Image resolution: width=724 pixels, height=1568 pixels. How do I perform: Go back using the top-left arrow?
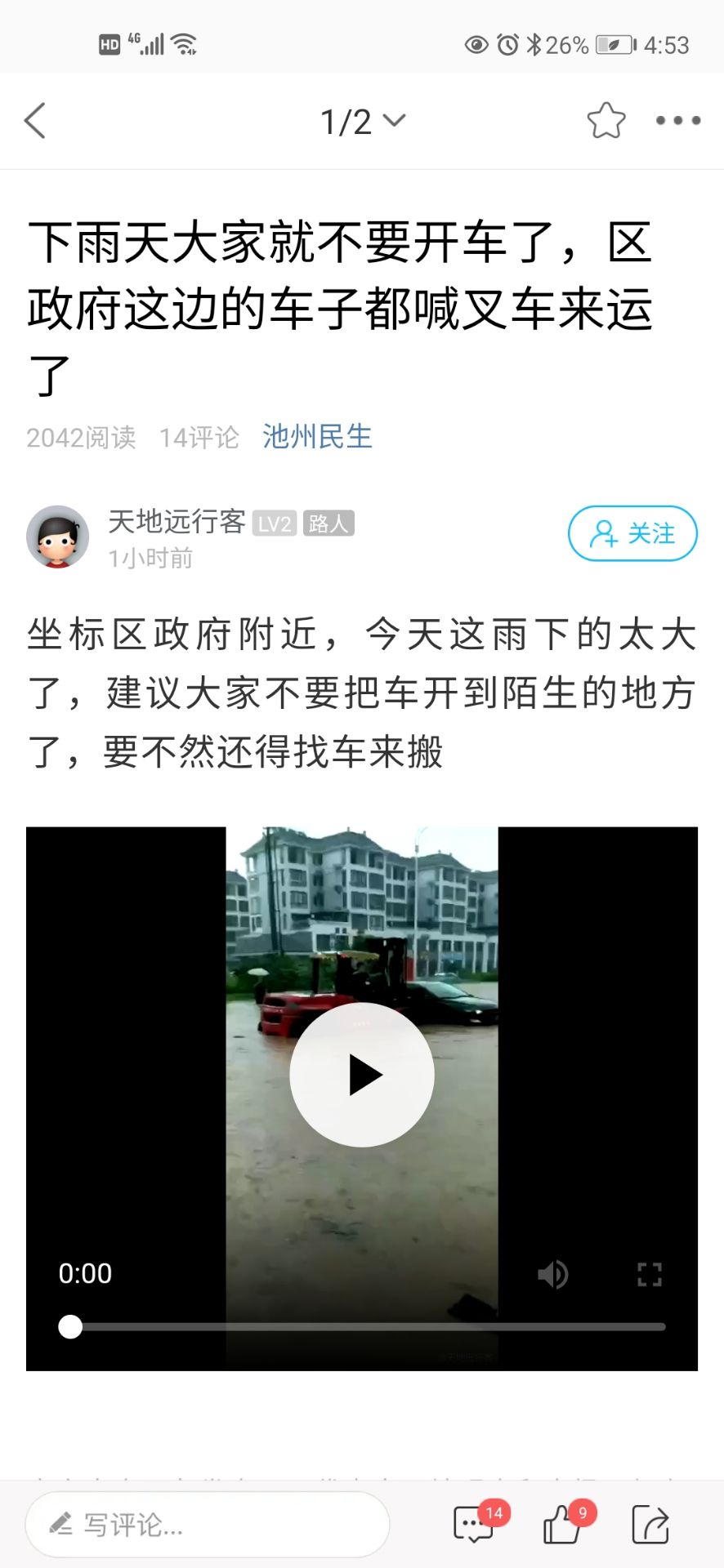pyautogui.click(x=35, y=121)
